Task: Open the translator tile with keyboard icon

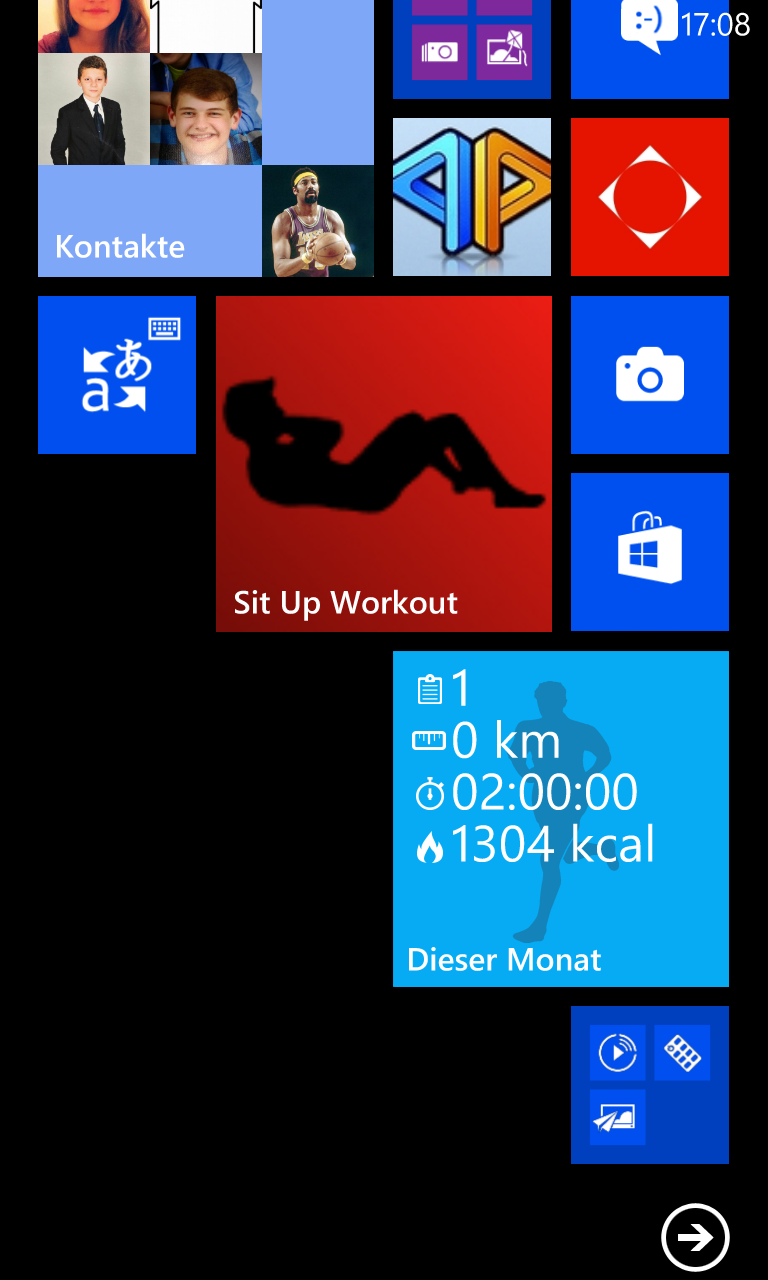Action: (x=117, y=375)
